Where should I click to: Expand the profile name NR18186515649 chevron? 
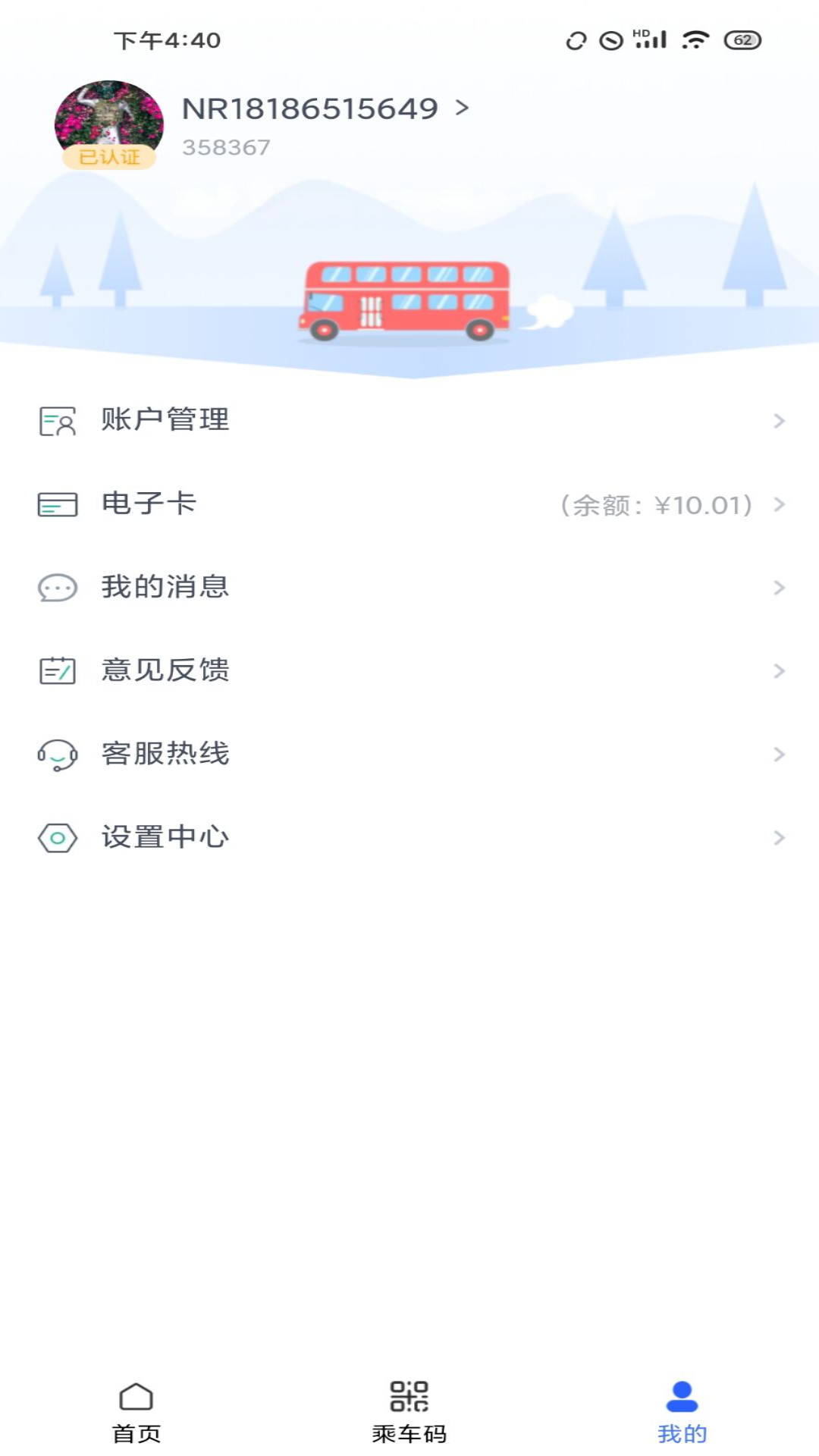[462, 108]
